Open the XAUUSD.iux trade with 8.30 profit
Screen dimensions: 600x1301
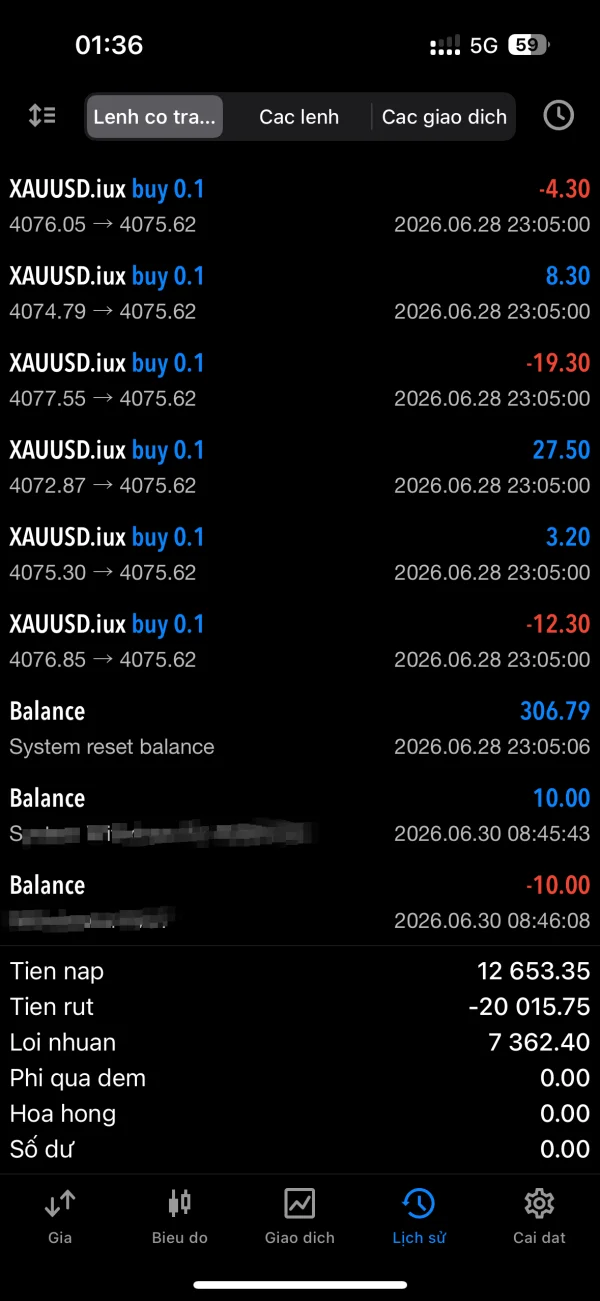pos(300,293)
